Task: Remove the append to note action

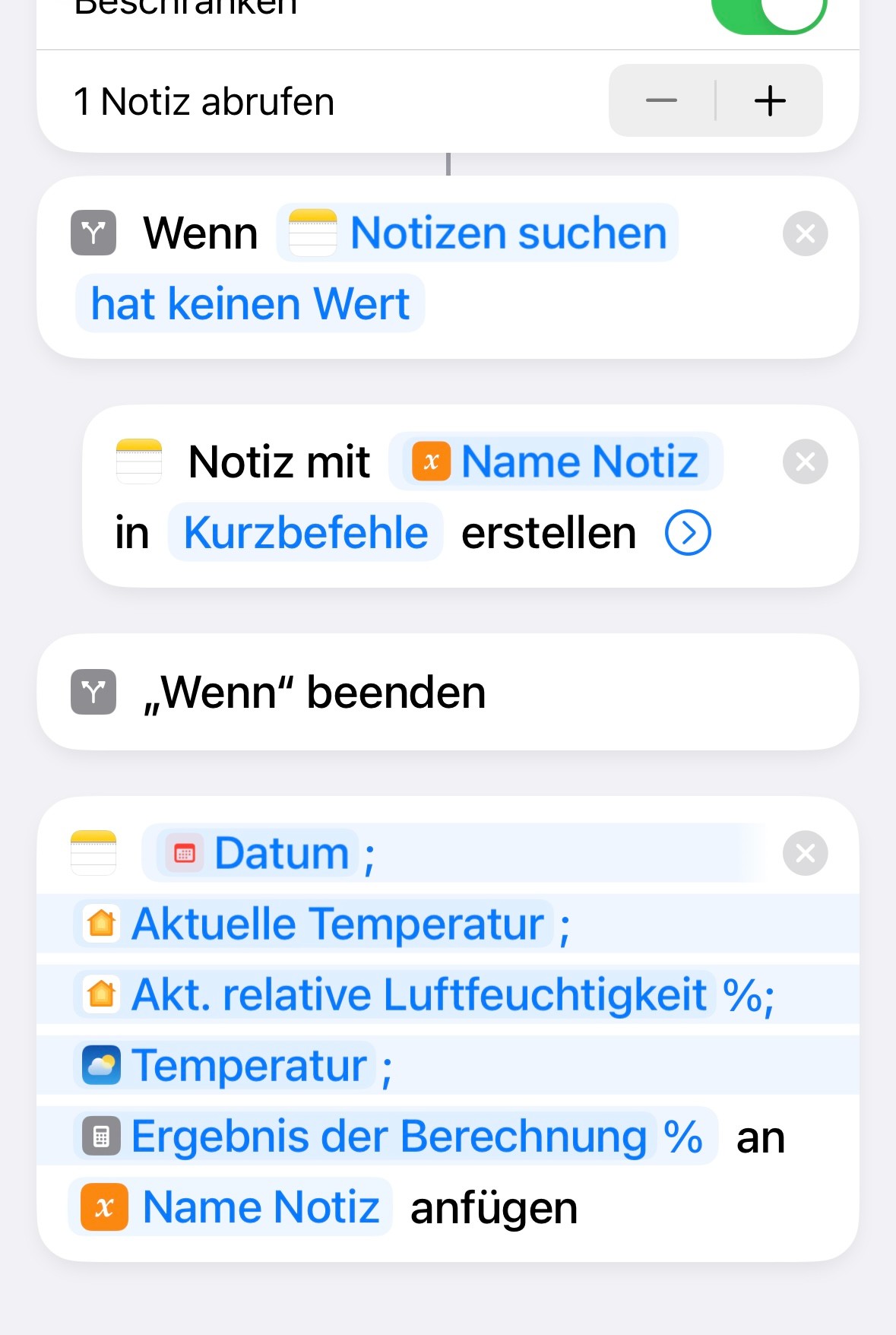Action: [x=805, y=853]
